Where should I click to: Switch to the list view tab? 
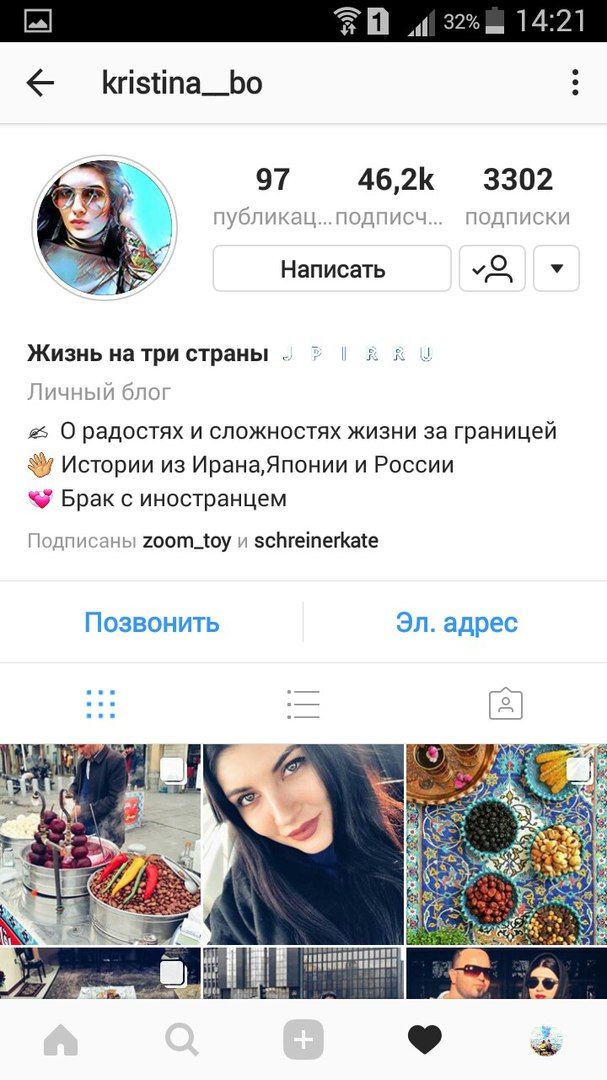[x=303, y=704]
